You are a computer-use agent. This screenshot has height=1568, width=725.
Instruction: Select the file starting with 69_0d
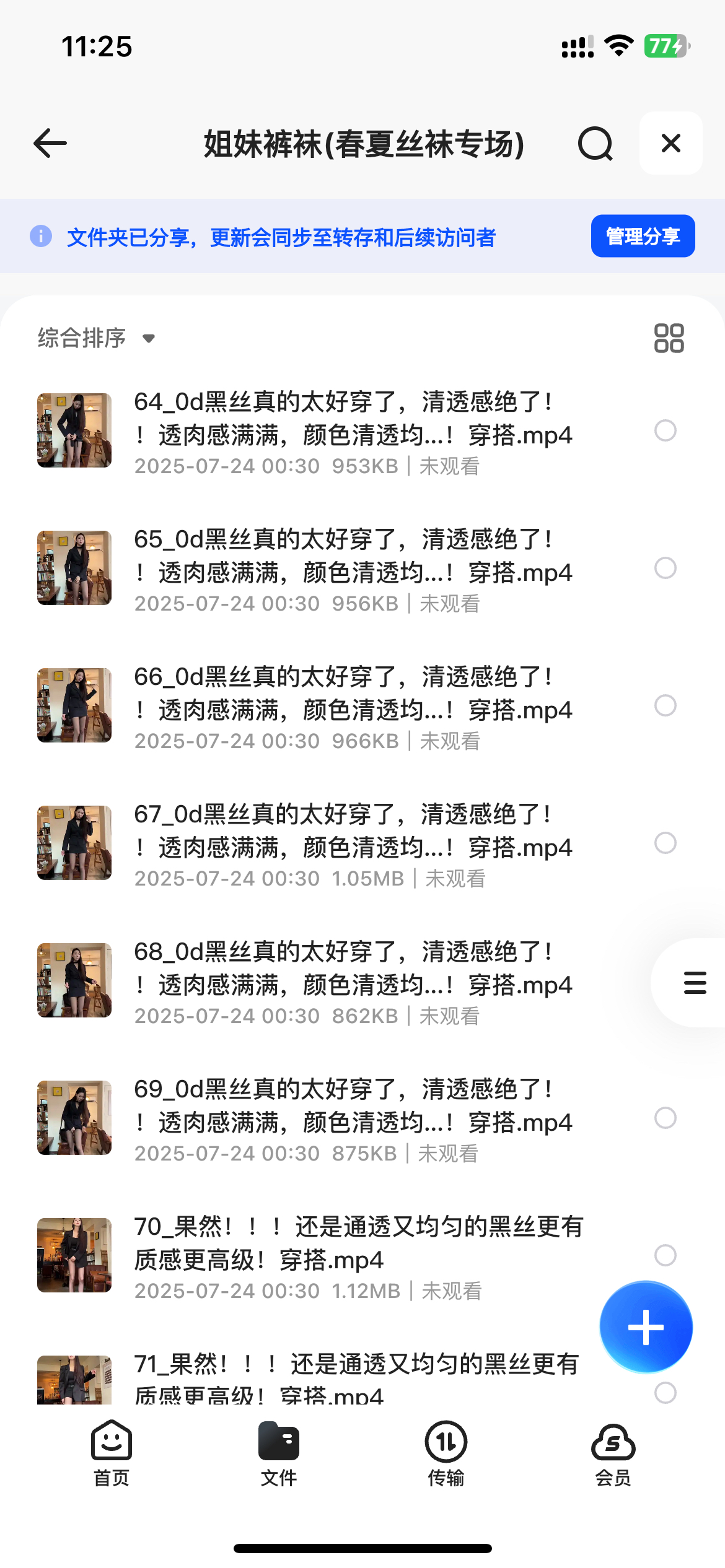[x=665, y=1118]
